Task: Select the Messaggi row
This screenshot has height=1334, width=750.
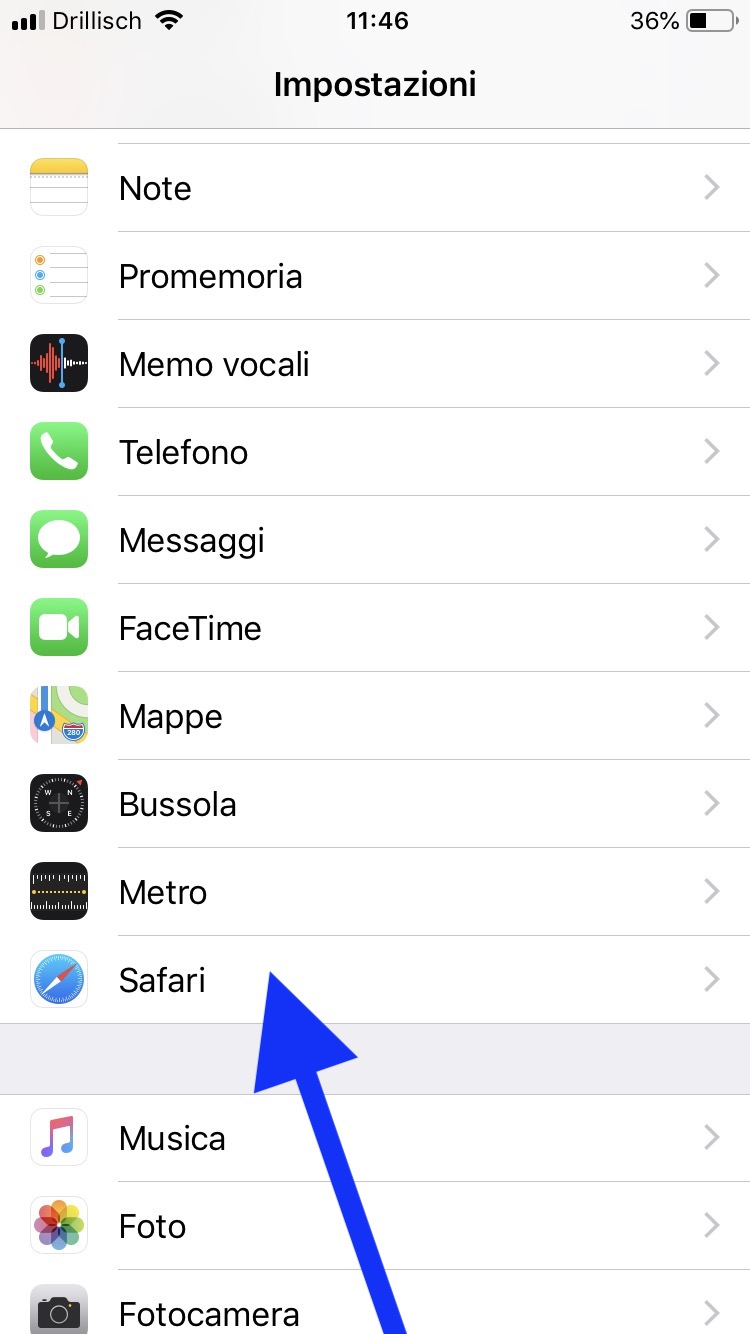Action: [x=375, y=540]
